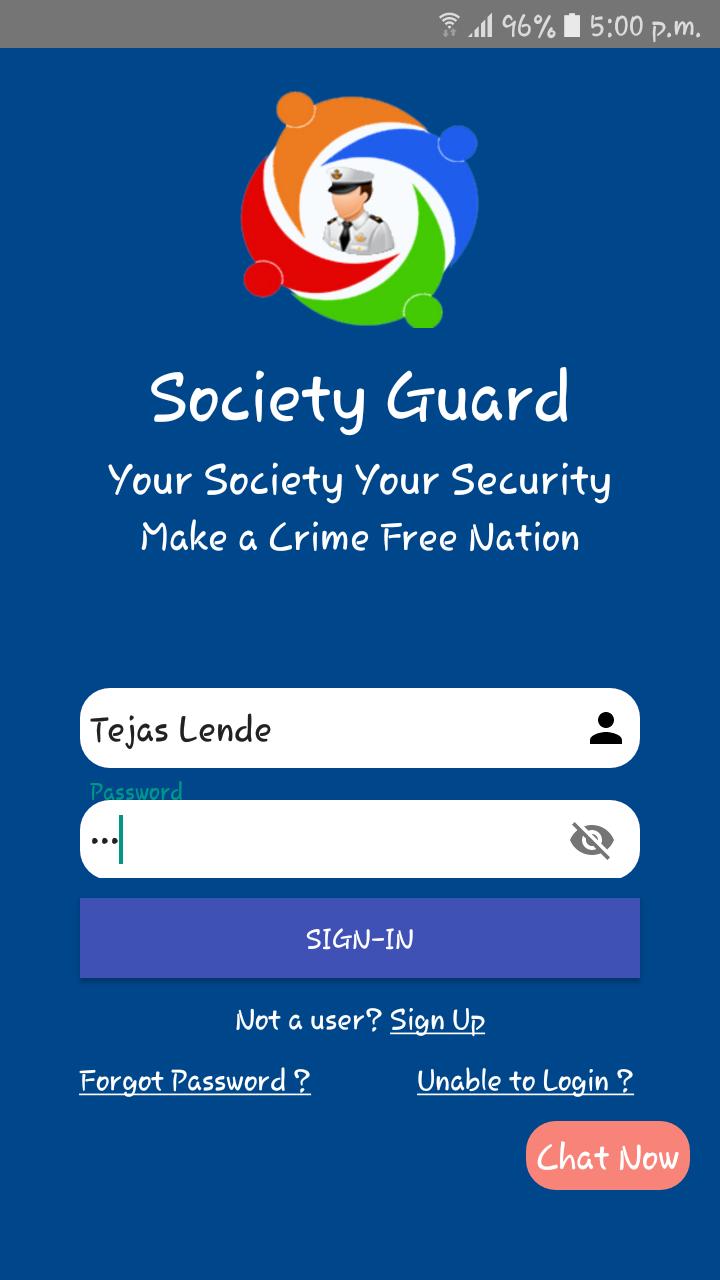Show the password by tapping the eye toggle
720x1280 pixels.
point(591,838)
